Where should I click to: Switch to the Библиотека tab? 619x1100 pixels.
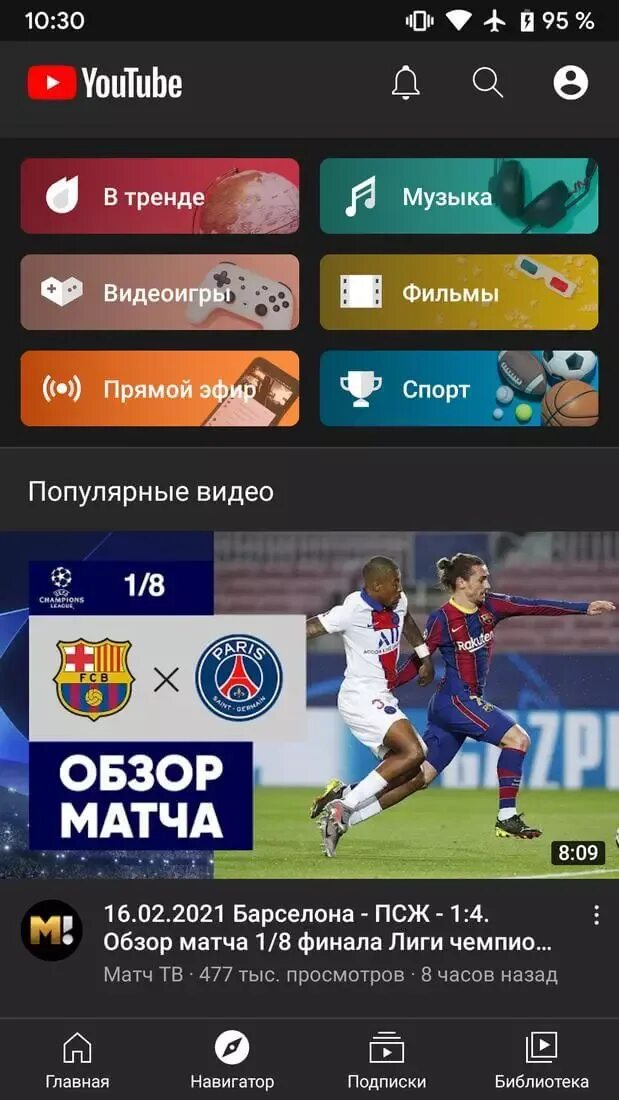point(541,1061)
